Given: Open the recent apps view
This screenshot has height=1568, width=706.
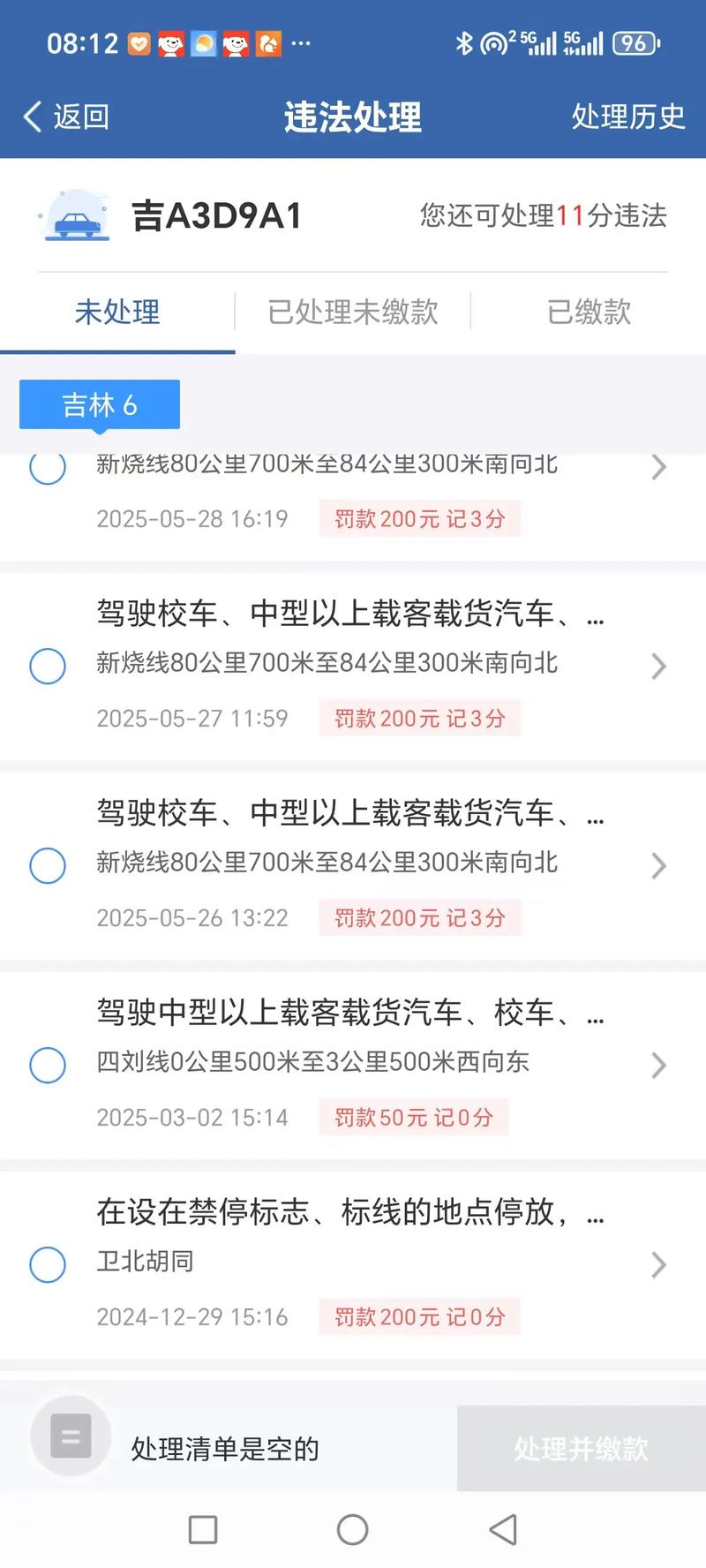Looking at the screenshot, I should click(203, 1530).
